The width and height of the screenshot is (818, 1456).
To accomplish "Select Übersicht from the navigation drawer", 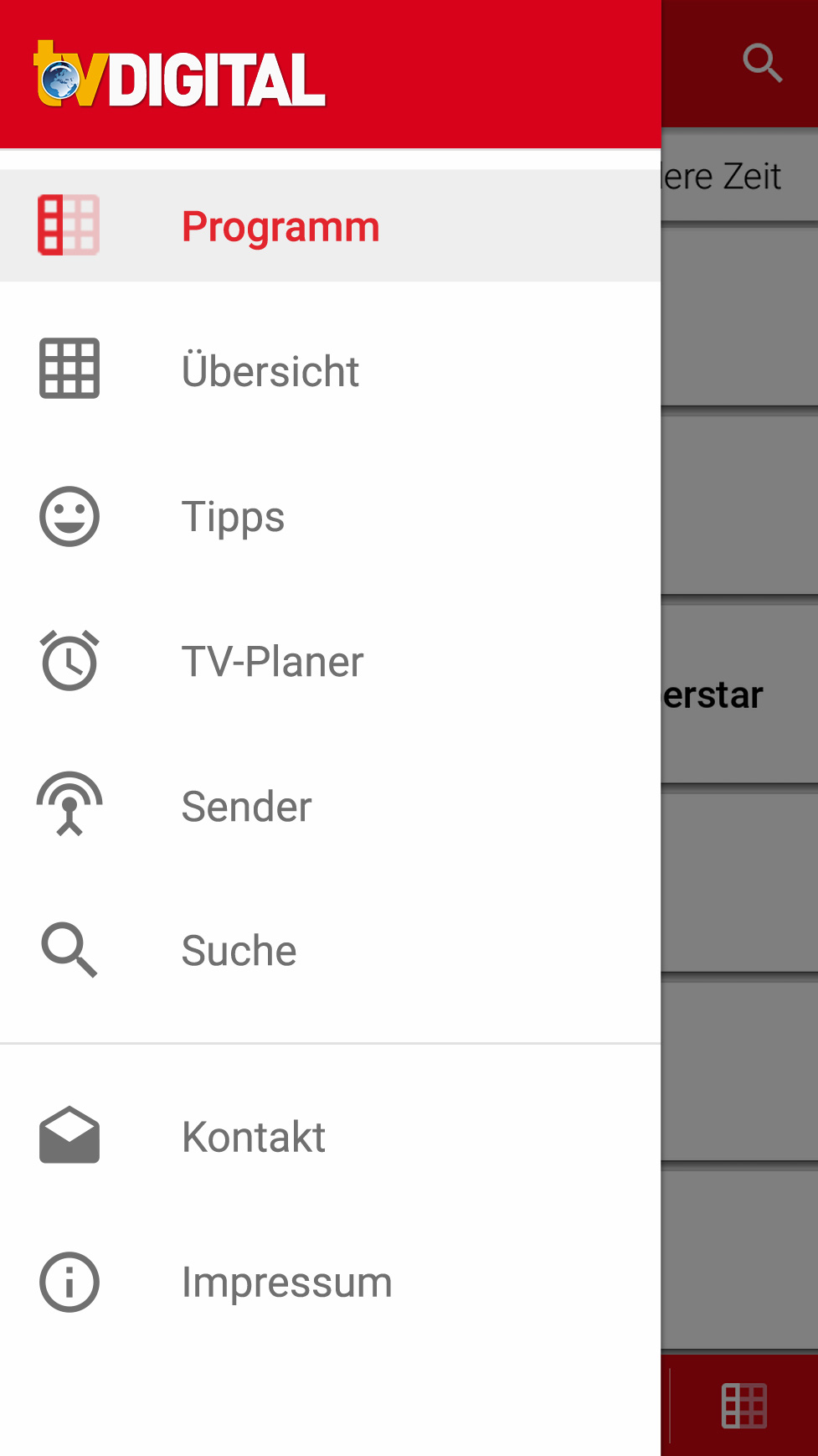I will [270, 369].
